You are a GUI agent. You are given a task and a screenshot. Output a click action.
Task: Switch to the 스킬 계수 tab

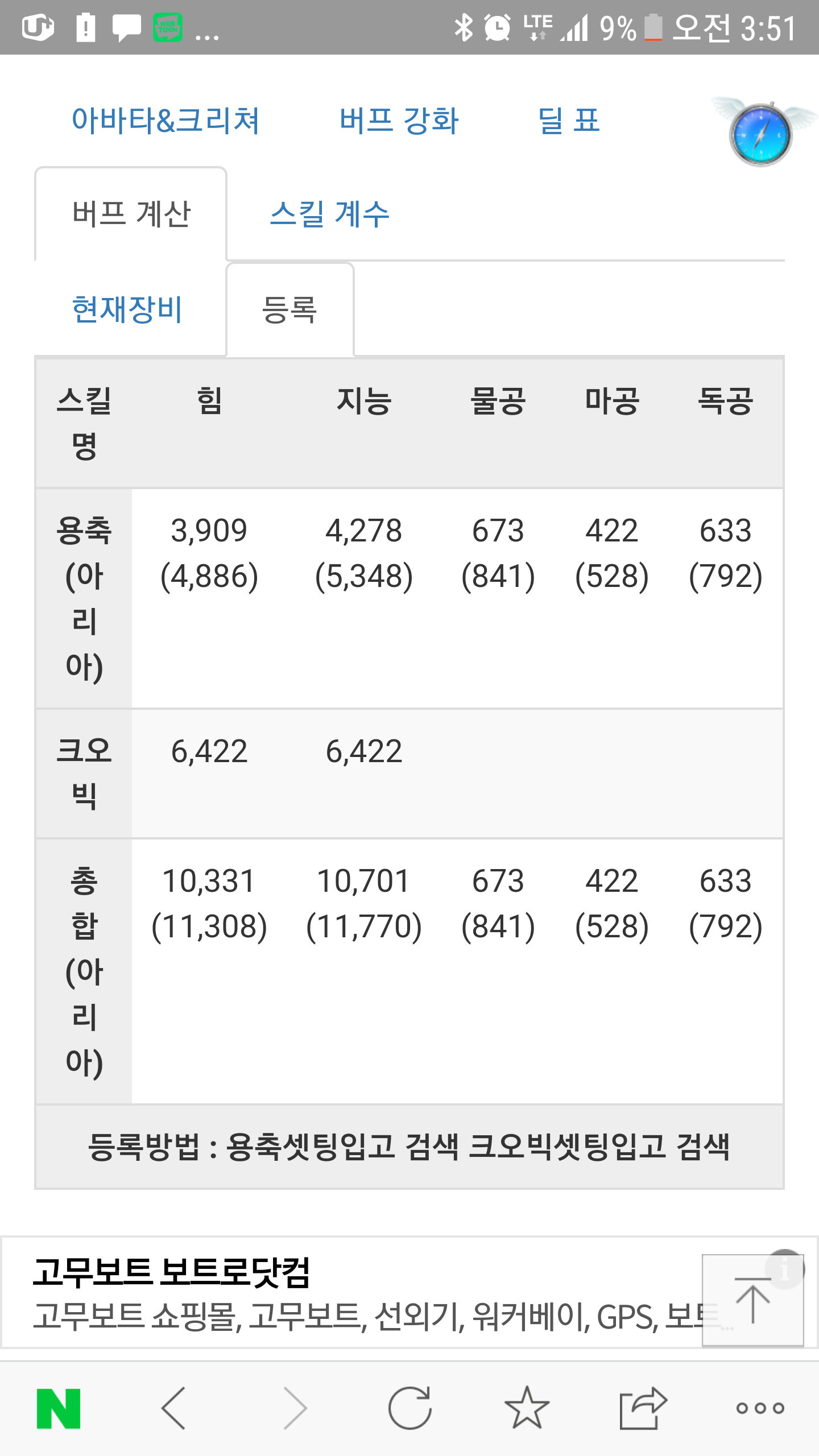[x=330, y=214]
